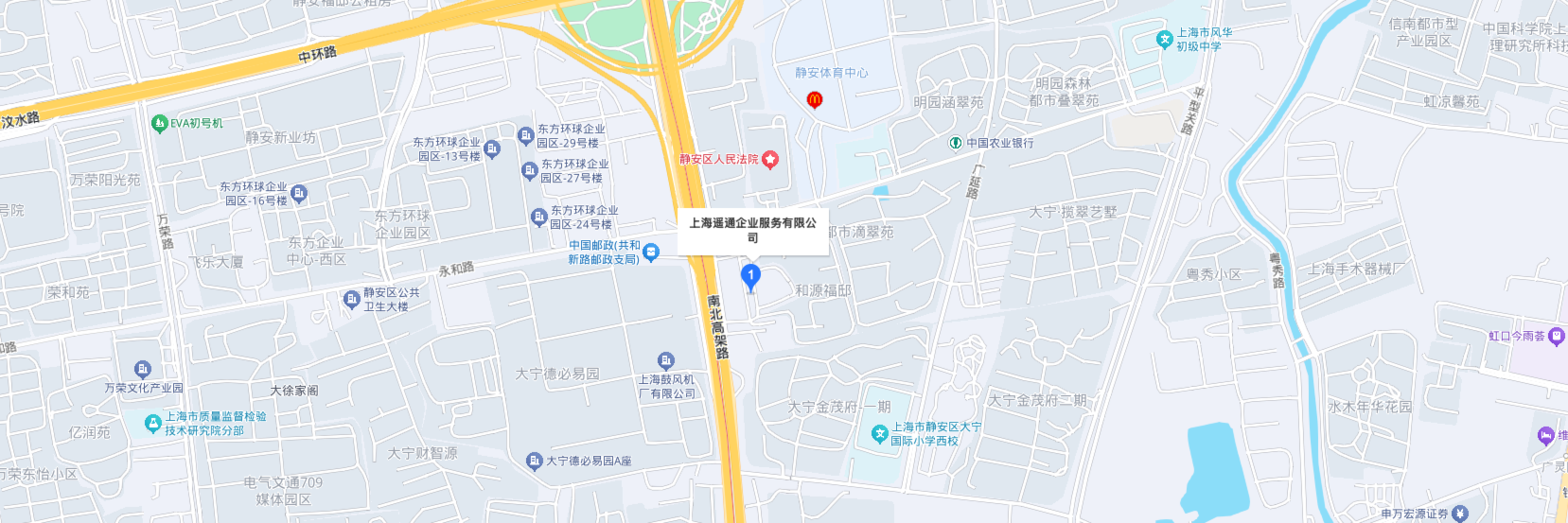Viewport: 1568px width, 523px height.
Task: Open the 静安区公共卫生大楼 building marker
Action: pyautogui.click(x=351, y=300)
